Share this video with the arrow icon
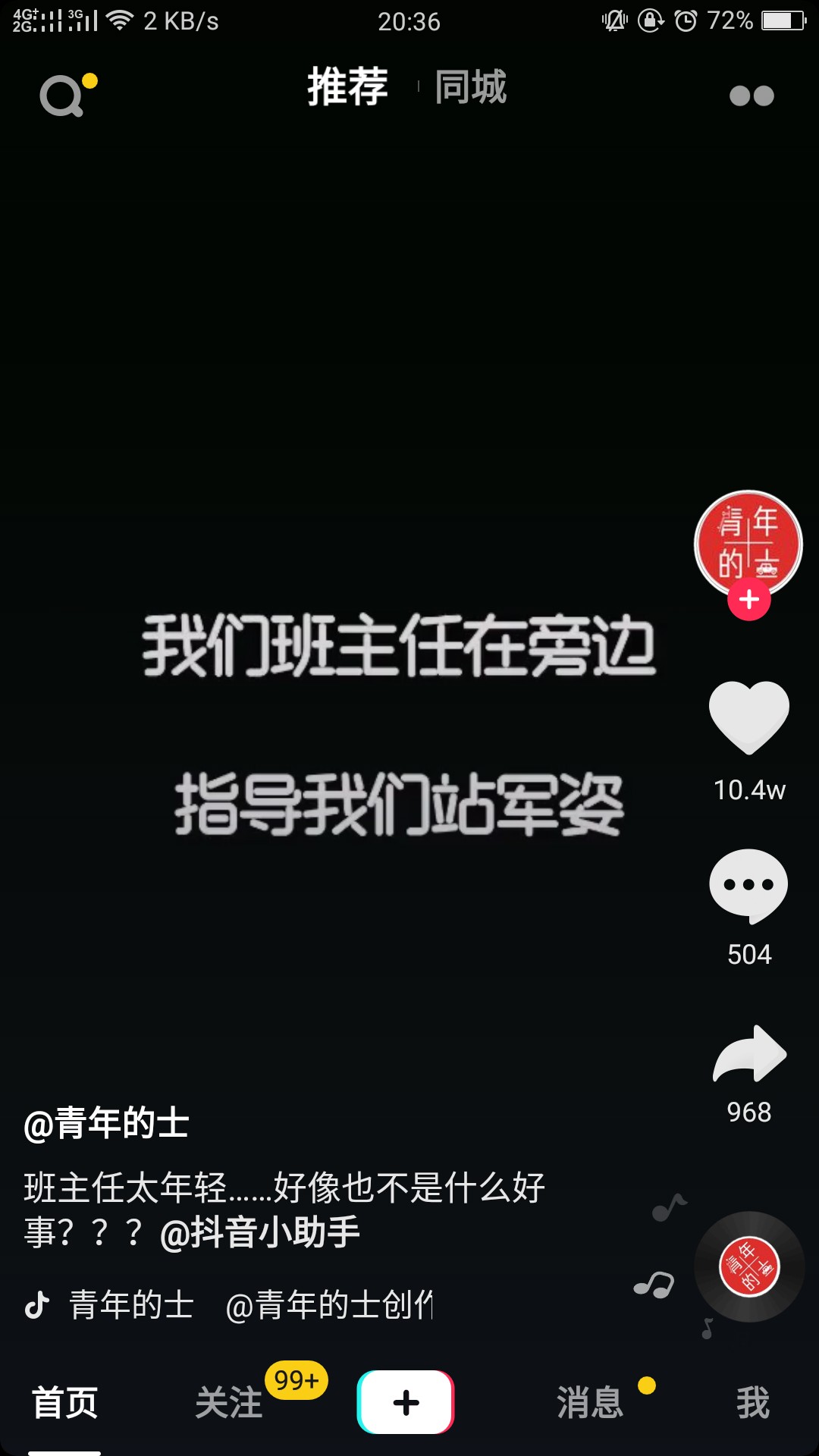 [748, 1054]
